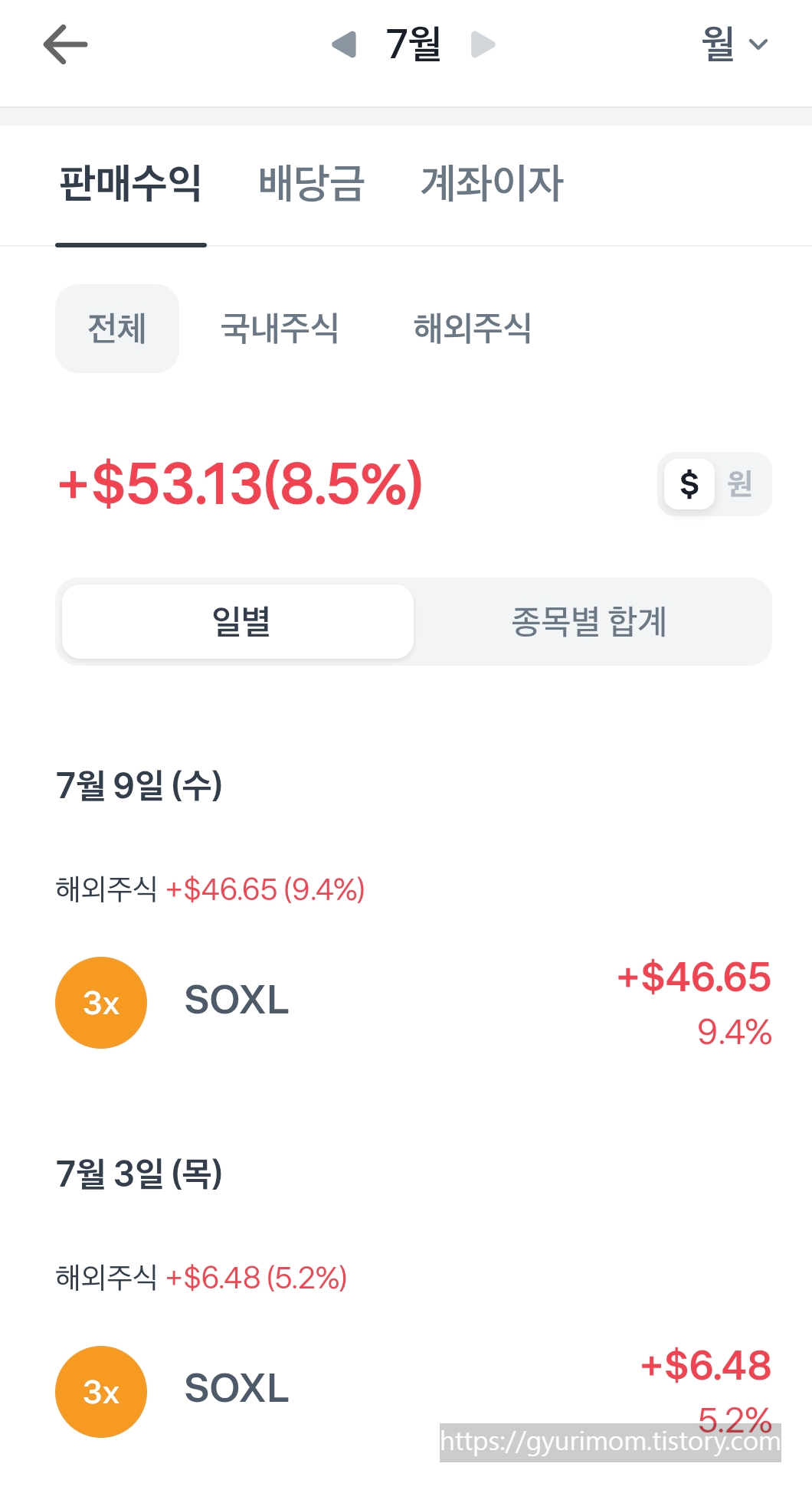The image size is (812, 1493).
Task: Tap the 3x SOXL badge for July 3
Action: 100,1390
